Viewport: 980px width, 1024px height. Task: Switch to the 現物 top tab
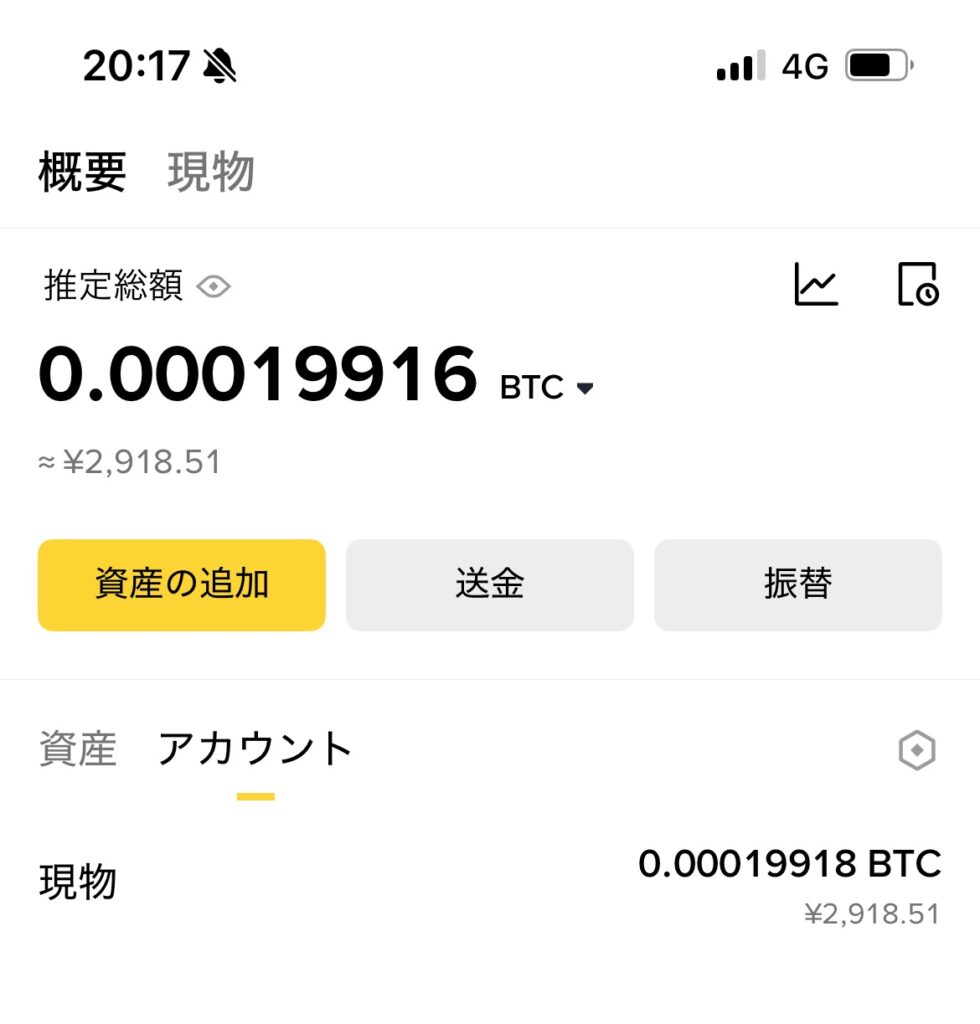click(210, 172)
